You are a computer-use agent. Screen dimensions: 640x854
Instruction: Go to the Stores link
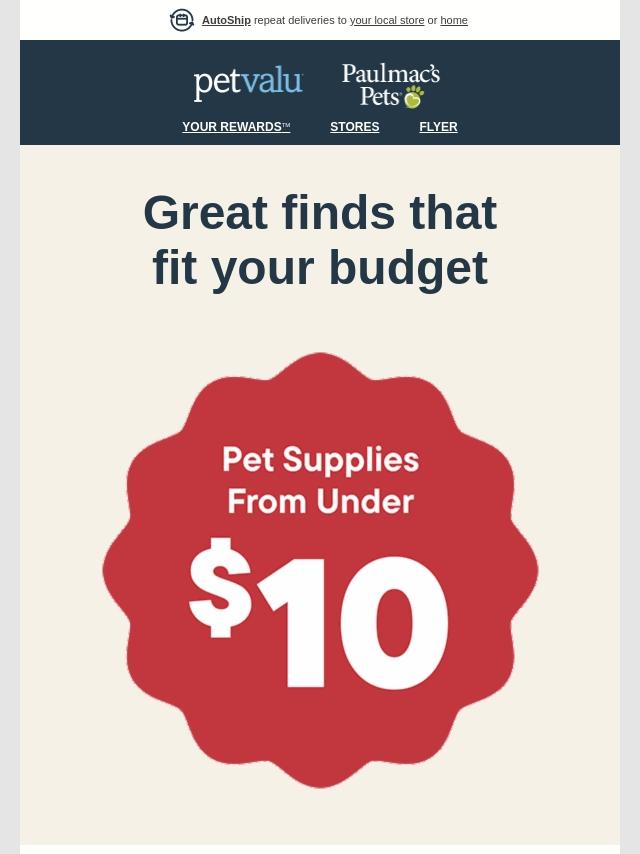pyautogui.click(x=355, y=127)
